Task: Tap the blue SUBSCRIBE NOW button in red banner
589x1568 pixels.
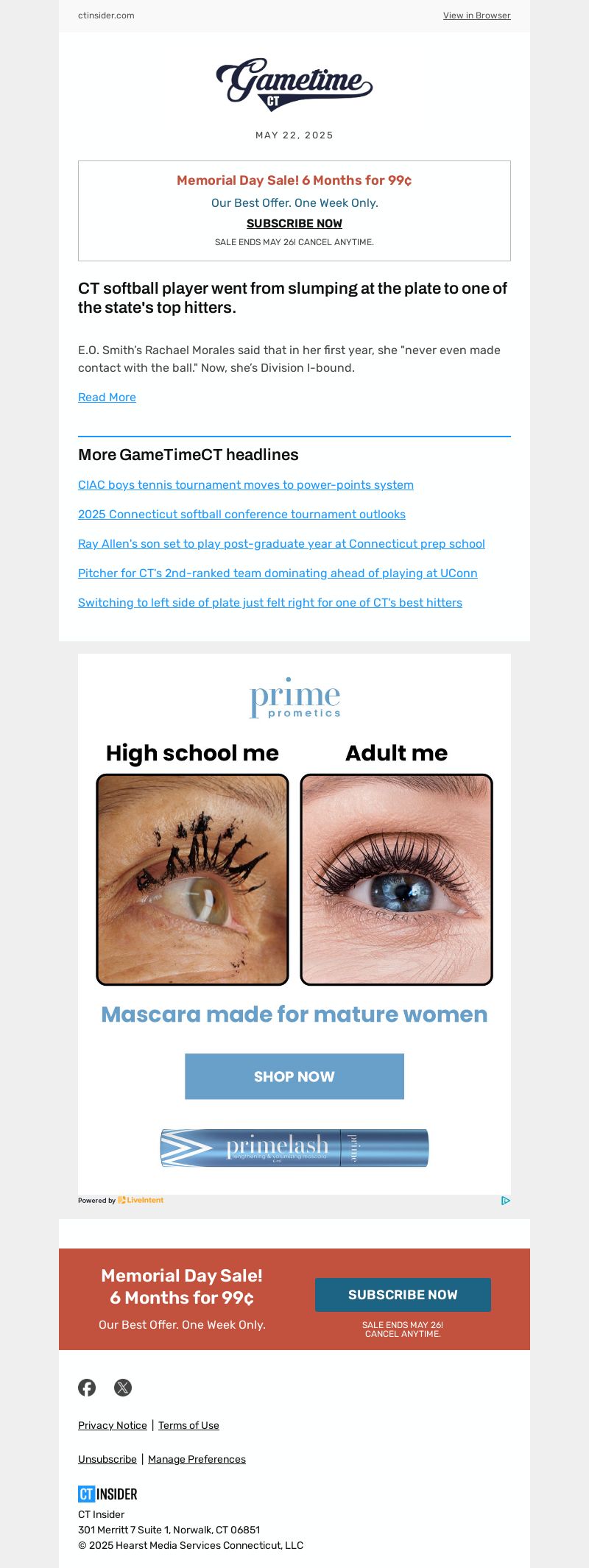Action: pyautogui.click(x=403, y=1294)
